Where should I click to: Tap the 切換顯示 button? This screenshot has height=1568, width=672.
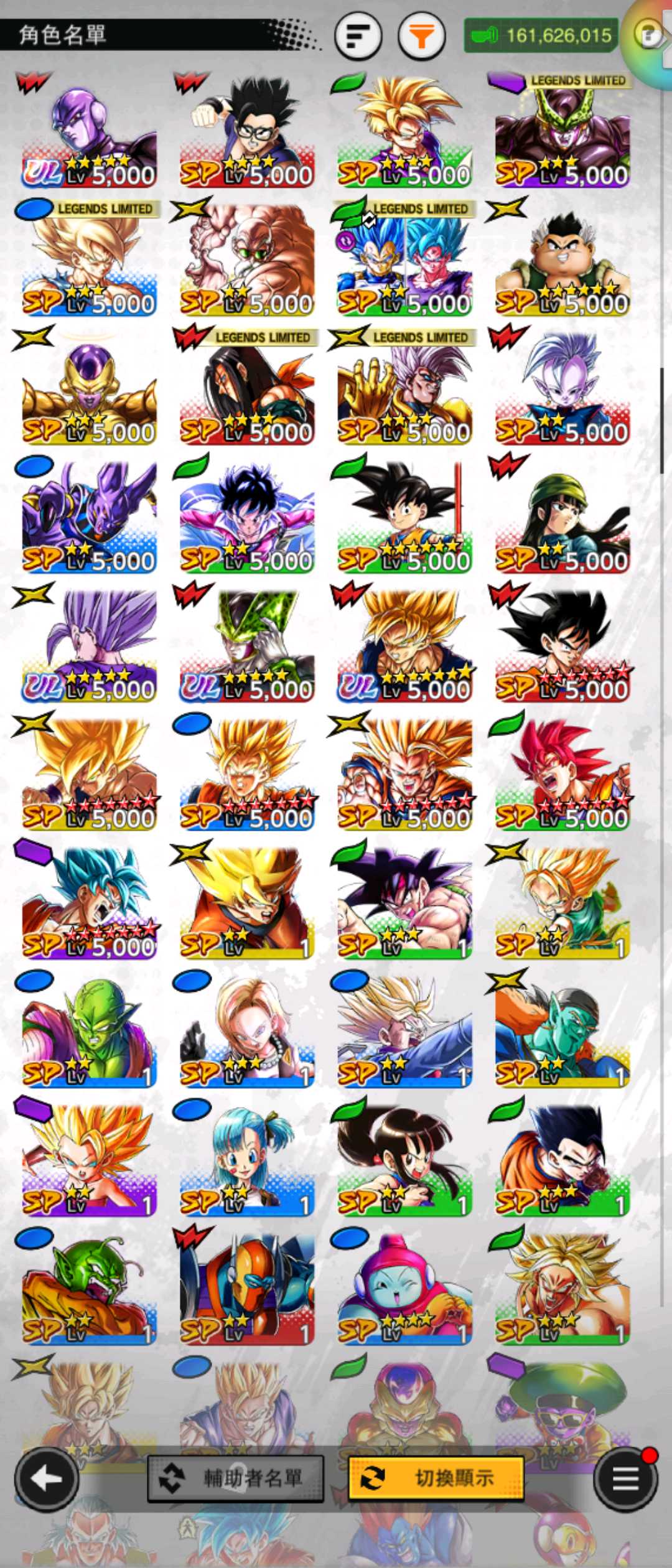(x=436, y=1478)
